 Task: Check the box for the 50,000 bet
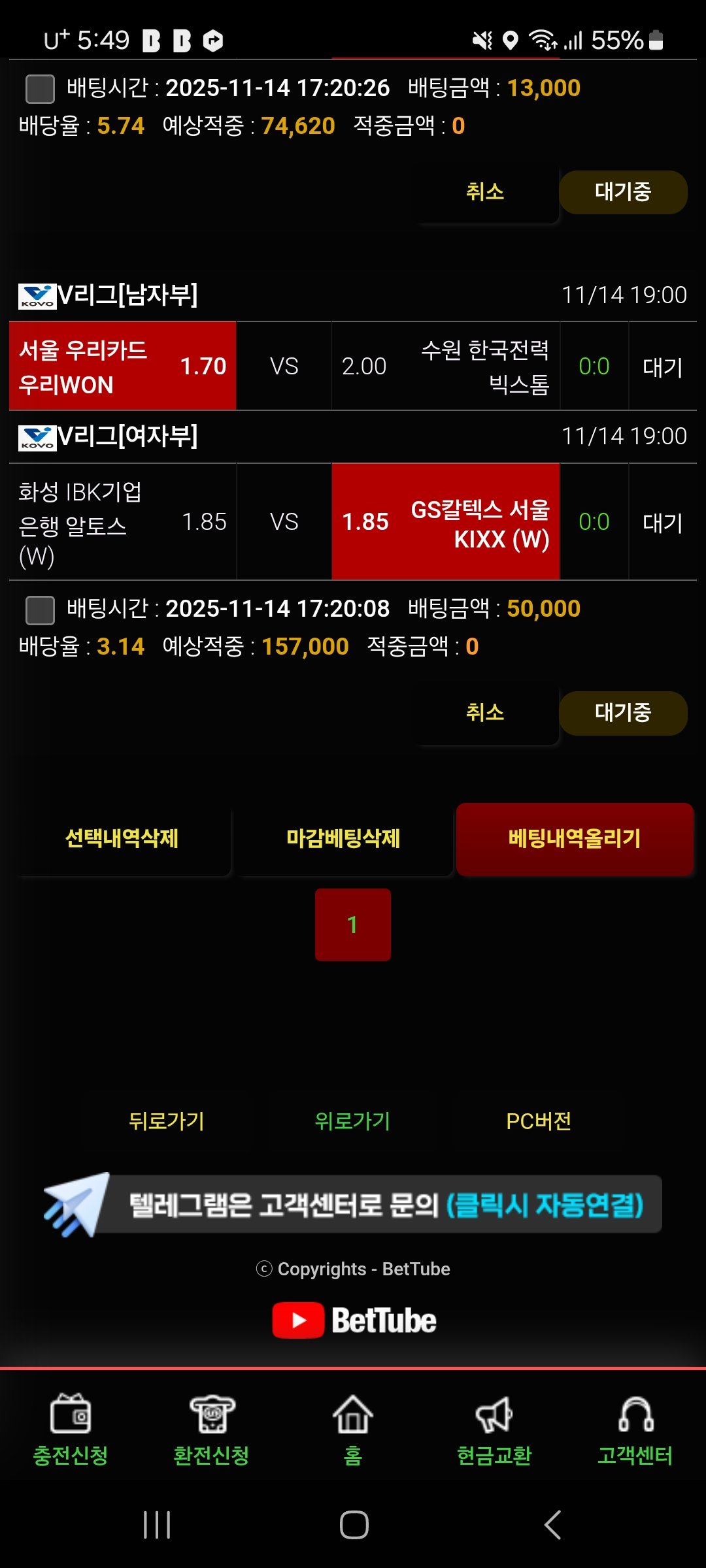(x=40, y=610)
